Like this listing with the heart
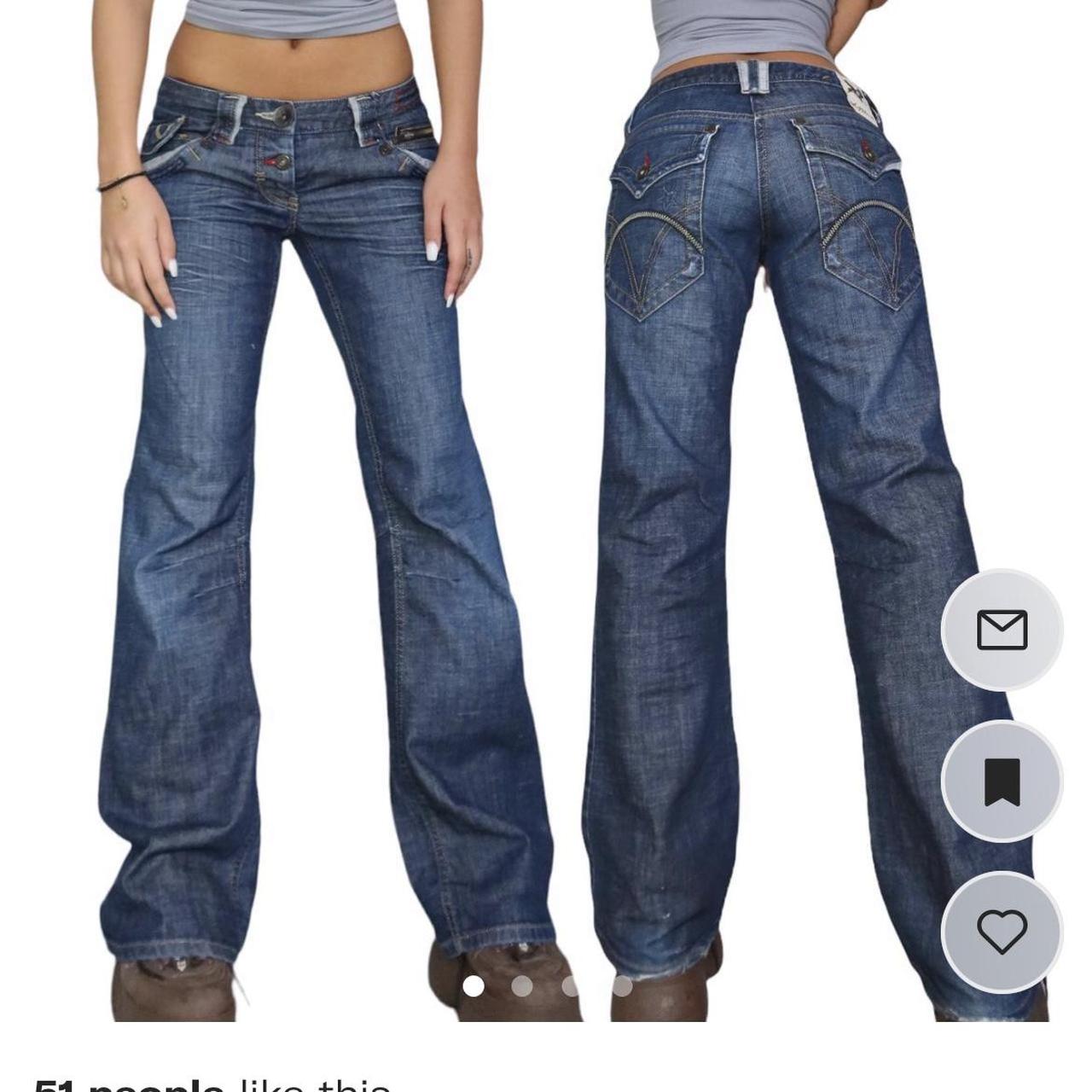Image resolution: width=1092 pixels, height=1092 pixels. coord(1002,932)
